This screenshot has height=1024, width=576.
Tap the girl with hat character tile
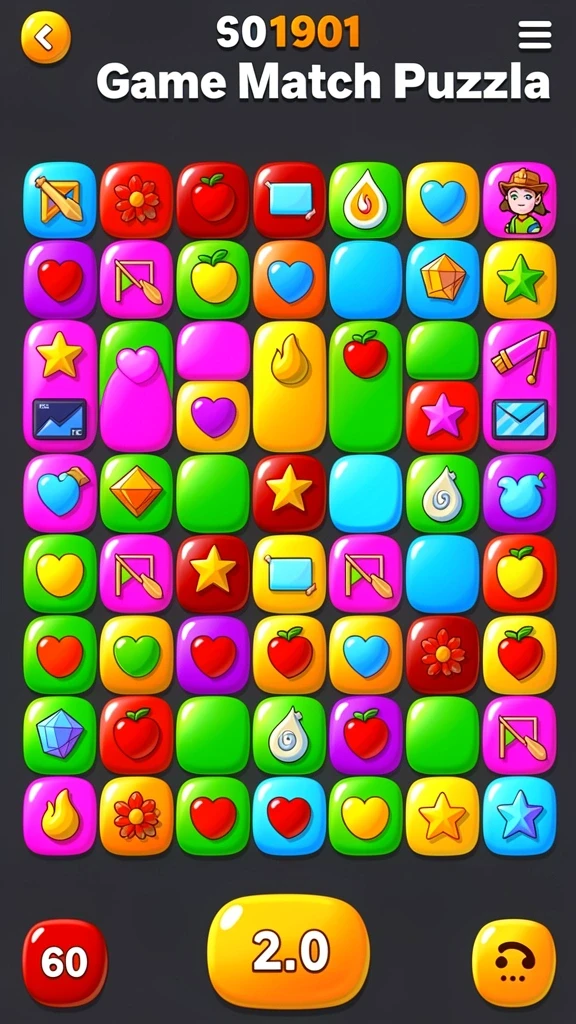pos(519,200)
